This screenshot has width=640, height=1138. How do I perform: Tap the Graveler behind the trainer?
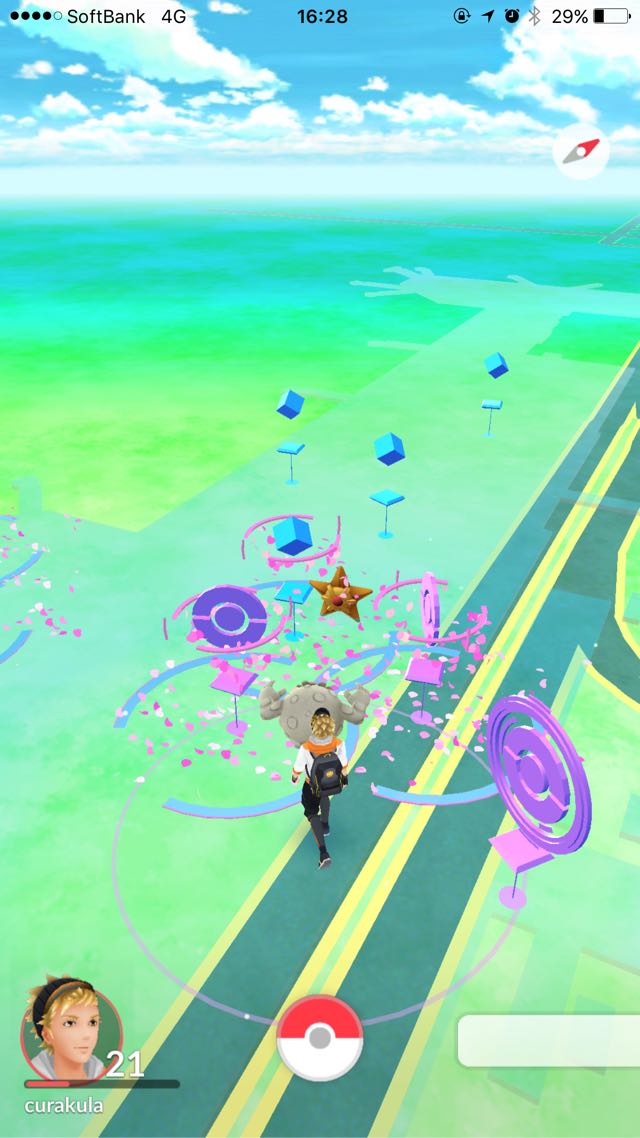tap(315, 704)
